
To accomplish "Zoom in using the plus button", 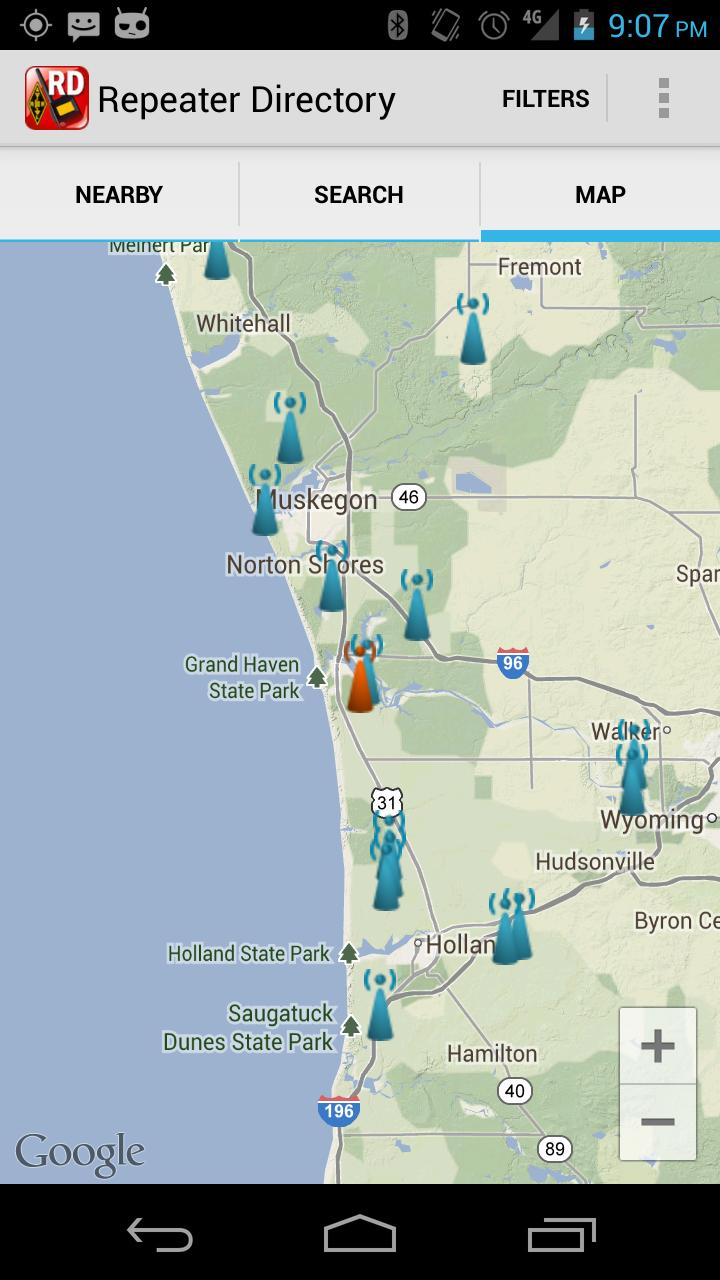I will coord(657,1044).
